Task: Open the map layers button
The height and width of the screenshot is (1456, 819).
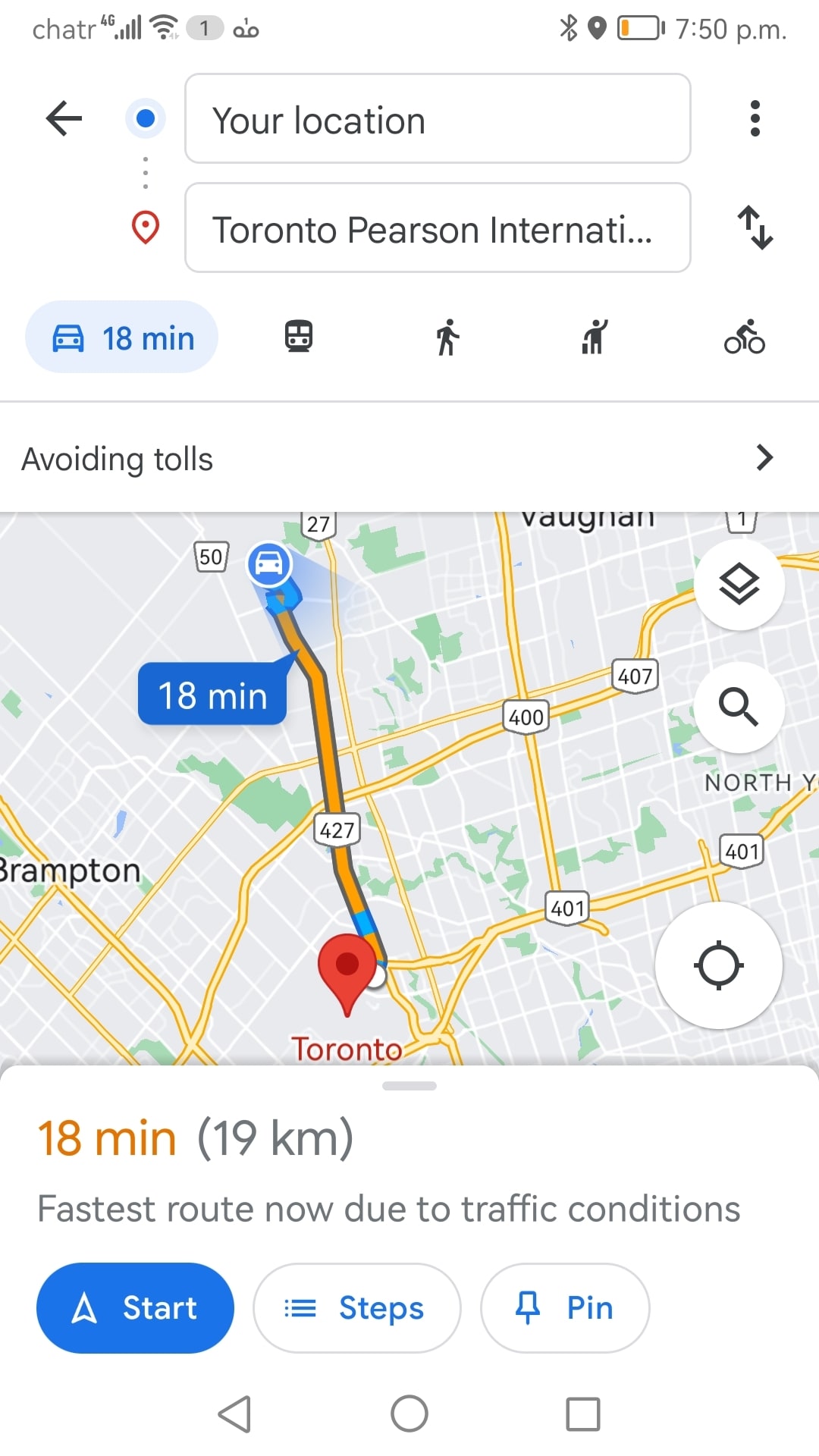Action: click(739, 585)
